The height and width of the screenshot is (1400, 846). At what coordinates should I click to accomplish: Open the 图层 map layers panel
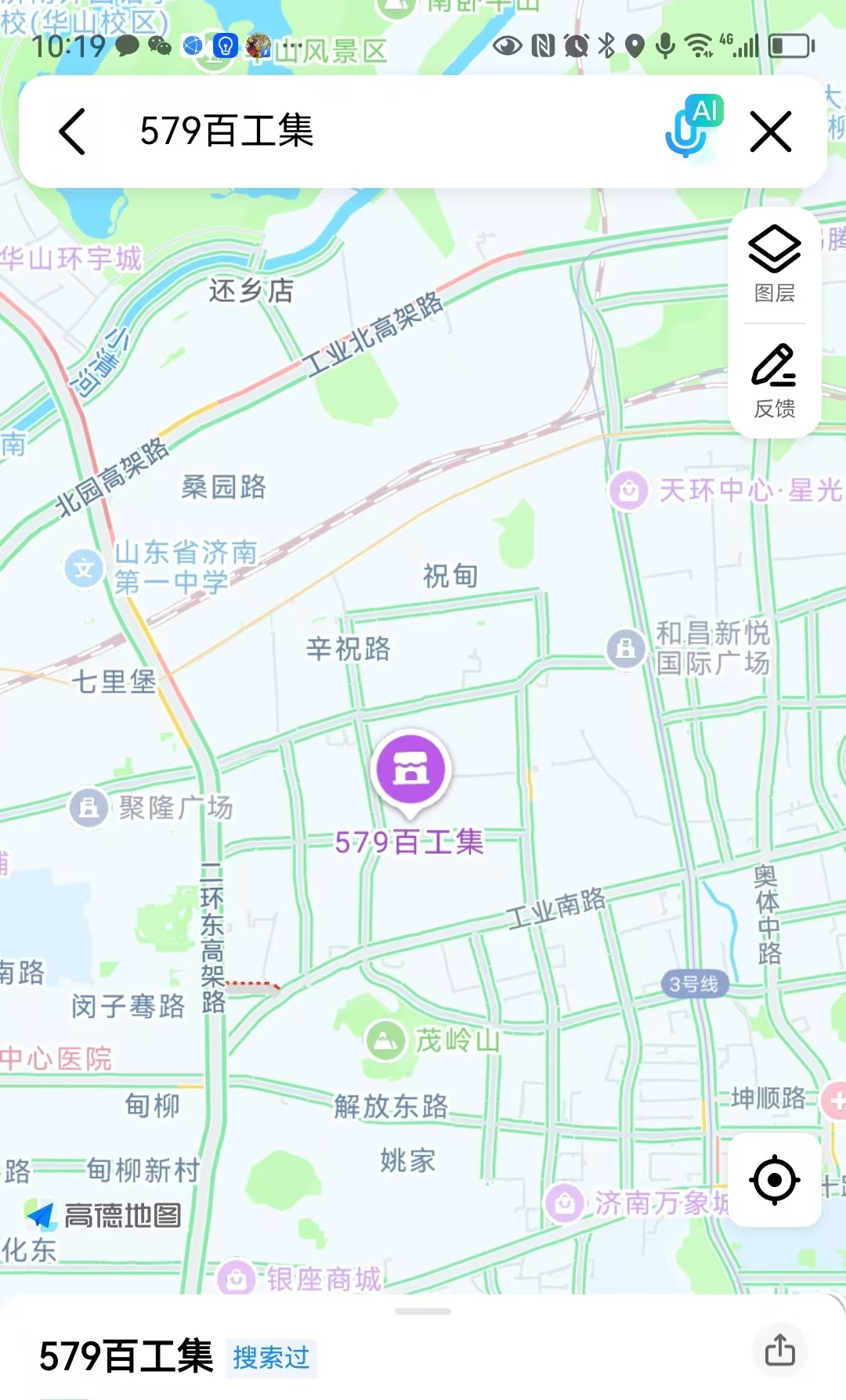[x=775, y=263]
